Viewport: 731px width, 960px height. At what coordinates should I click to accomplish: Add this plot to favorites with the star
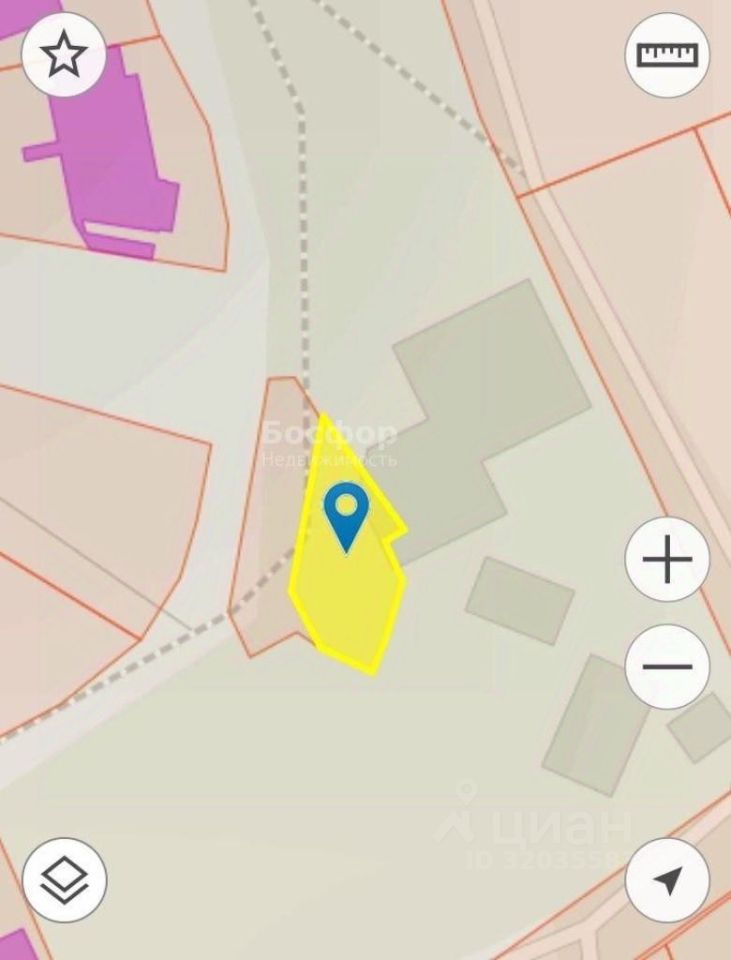(64, 56)
